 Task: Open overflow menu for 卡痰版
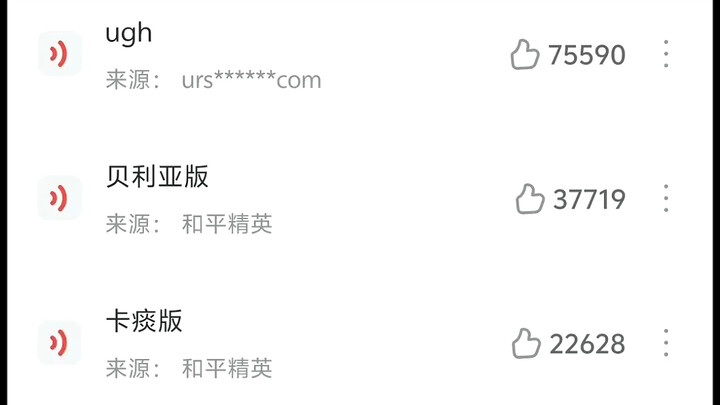[666, 343]
